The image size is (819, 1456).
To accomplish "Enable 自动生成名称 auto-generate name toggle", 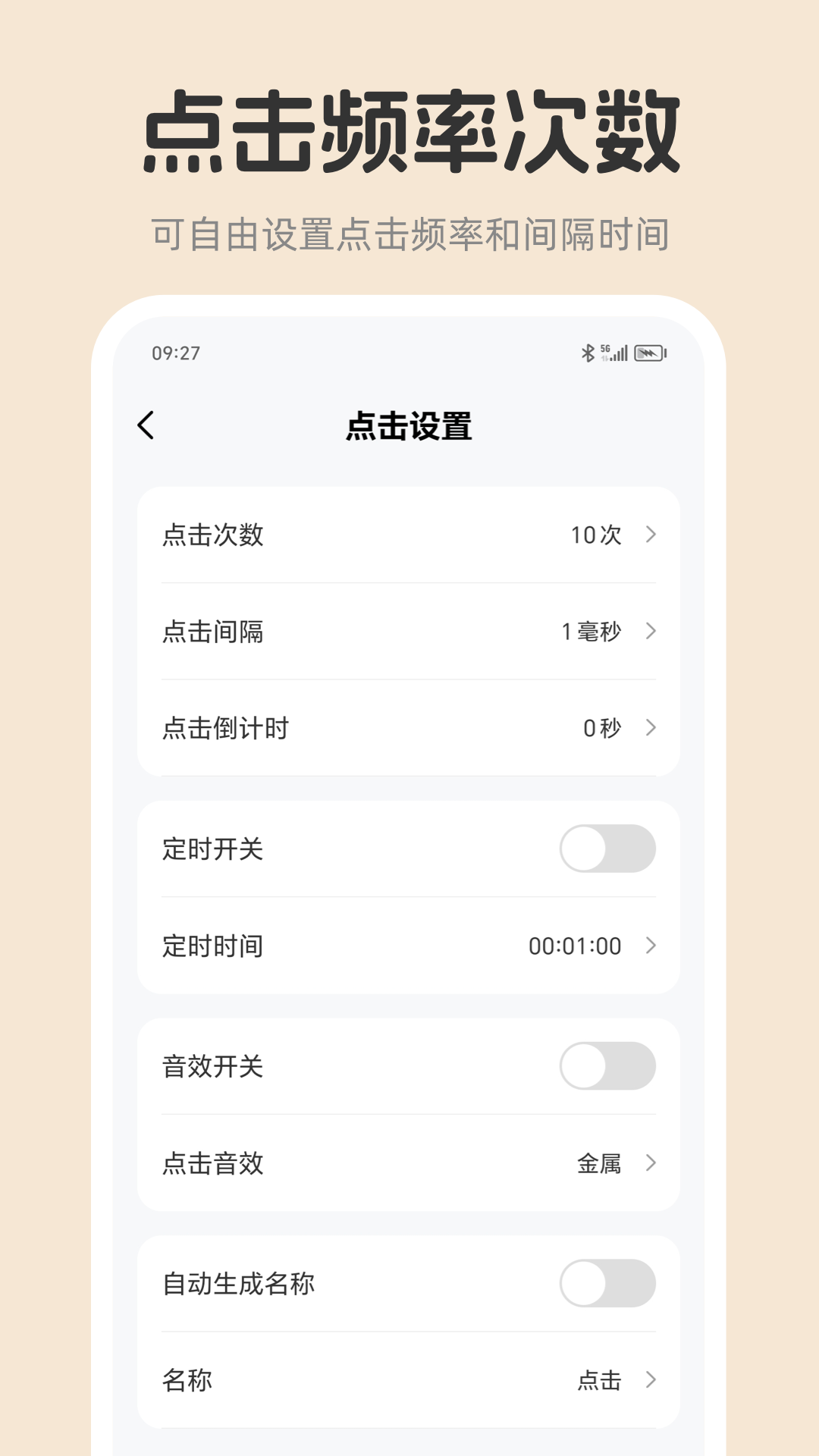I will [607, 1285].
